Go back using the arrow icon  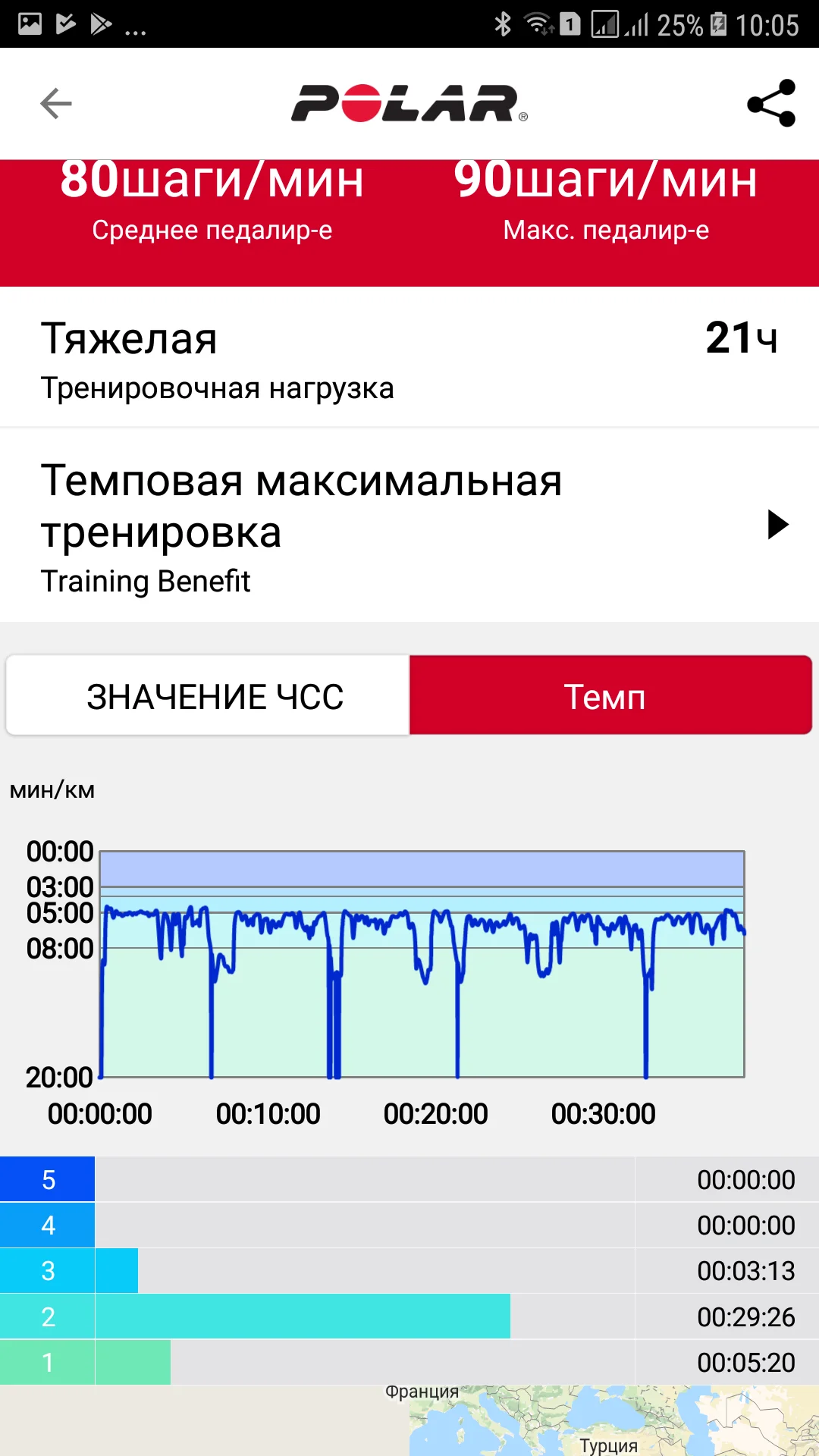pyautogui.click(x=56, y=103)
